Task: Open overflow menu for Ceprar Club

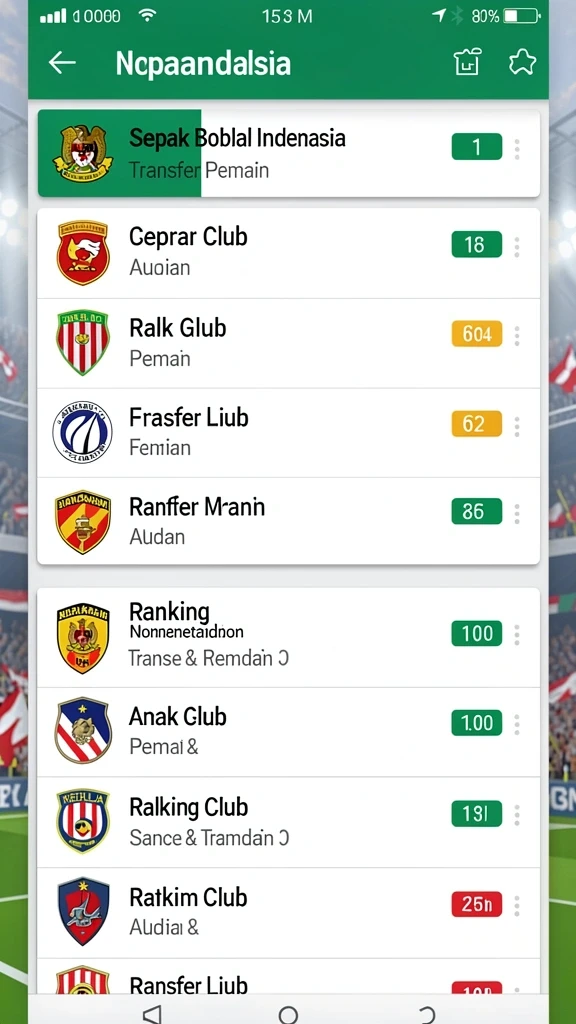Action: click(x=517, y=247)
